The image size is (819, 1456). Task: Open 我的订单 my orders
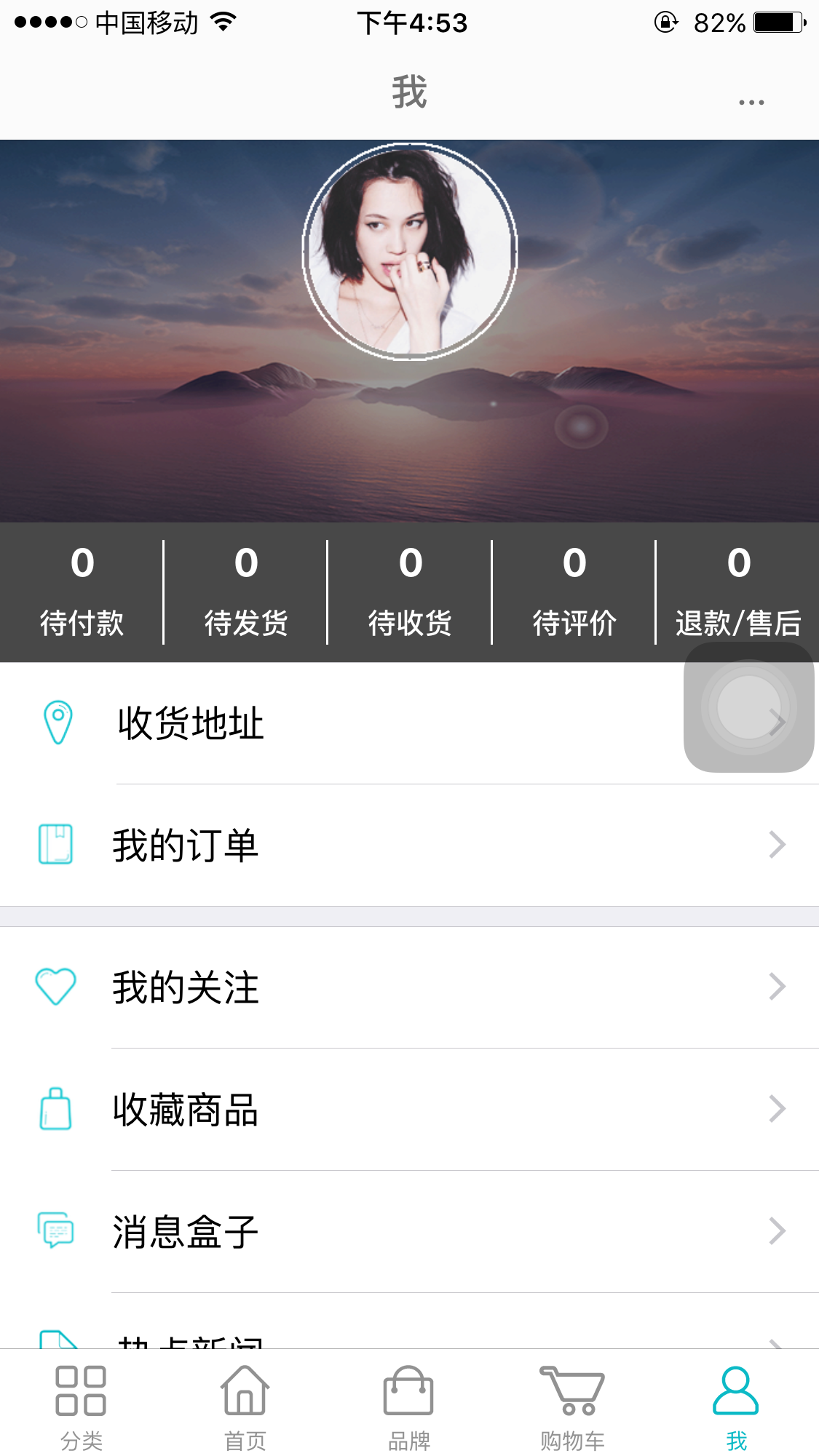click(409, 846)
